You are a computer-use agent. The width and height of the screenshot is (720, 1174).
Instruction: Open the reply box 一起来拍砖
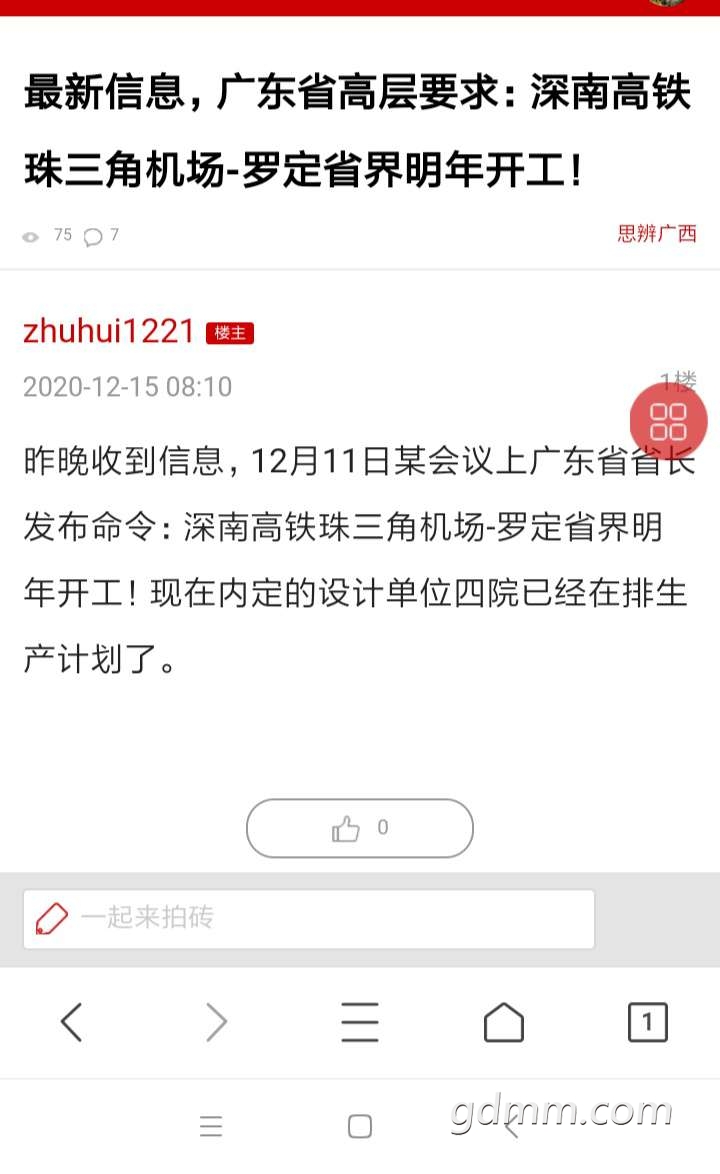tap(308, 918)
